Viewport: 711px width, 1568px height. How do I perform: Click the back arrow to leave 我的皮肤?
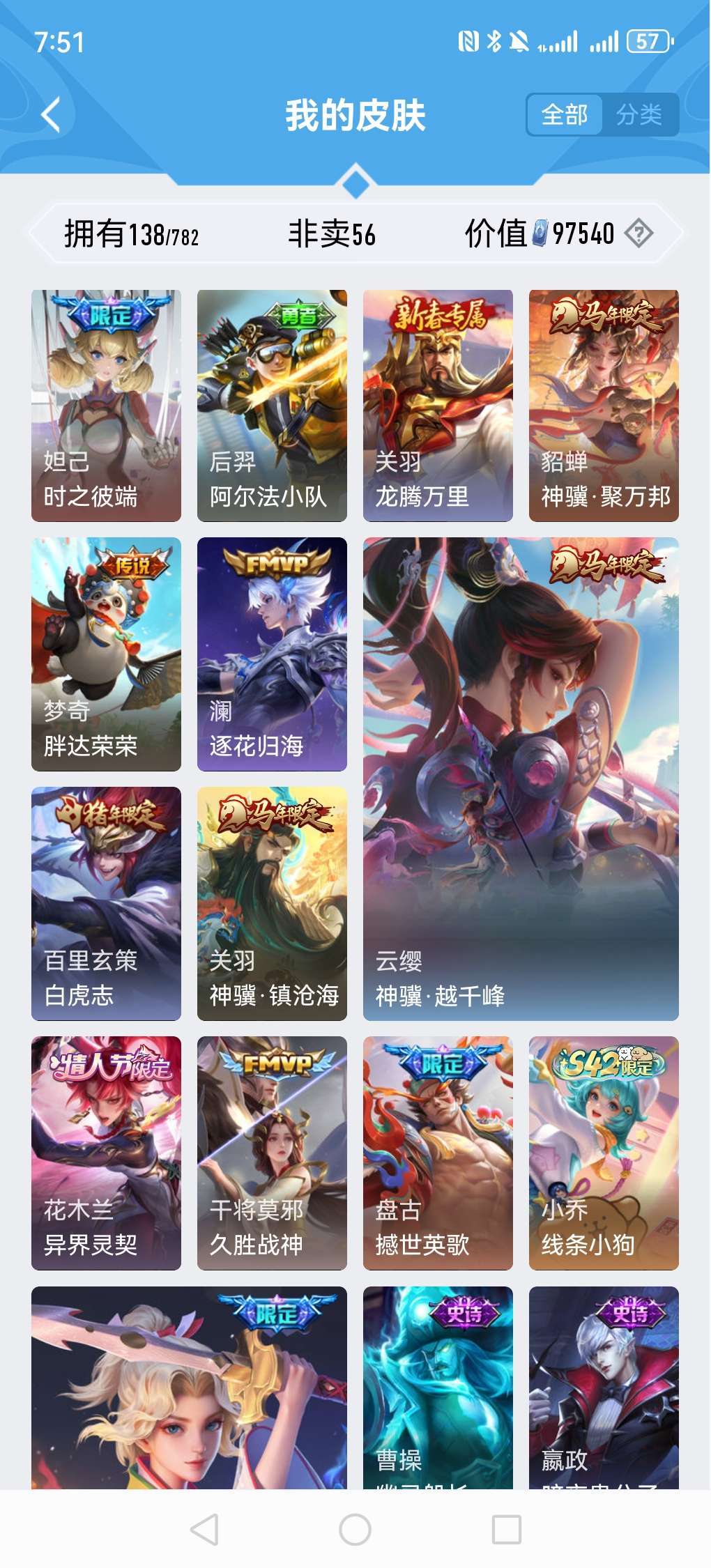tap(49, 114)
